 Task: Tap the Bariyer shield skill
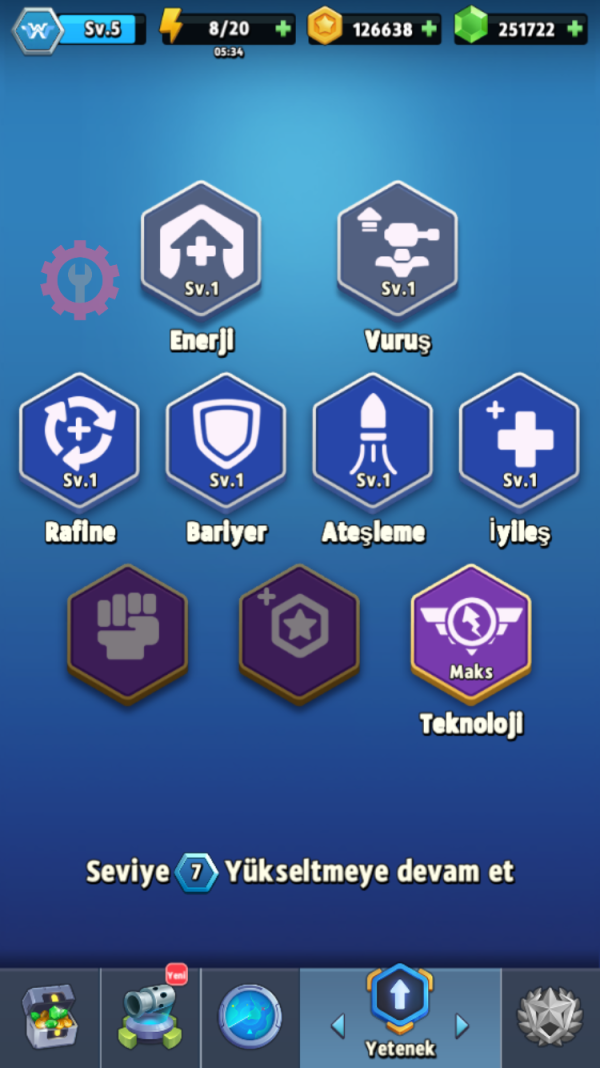(226, 442)
